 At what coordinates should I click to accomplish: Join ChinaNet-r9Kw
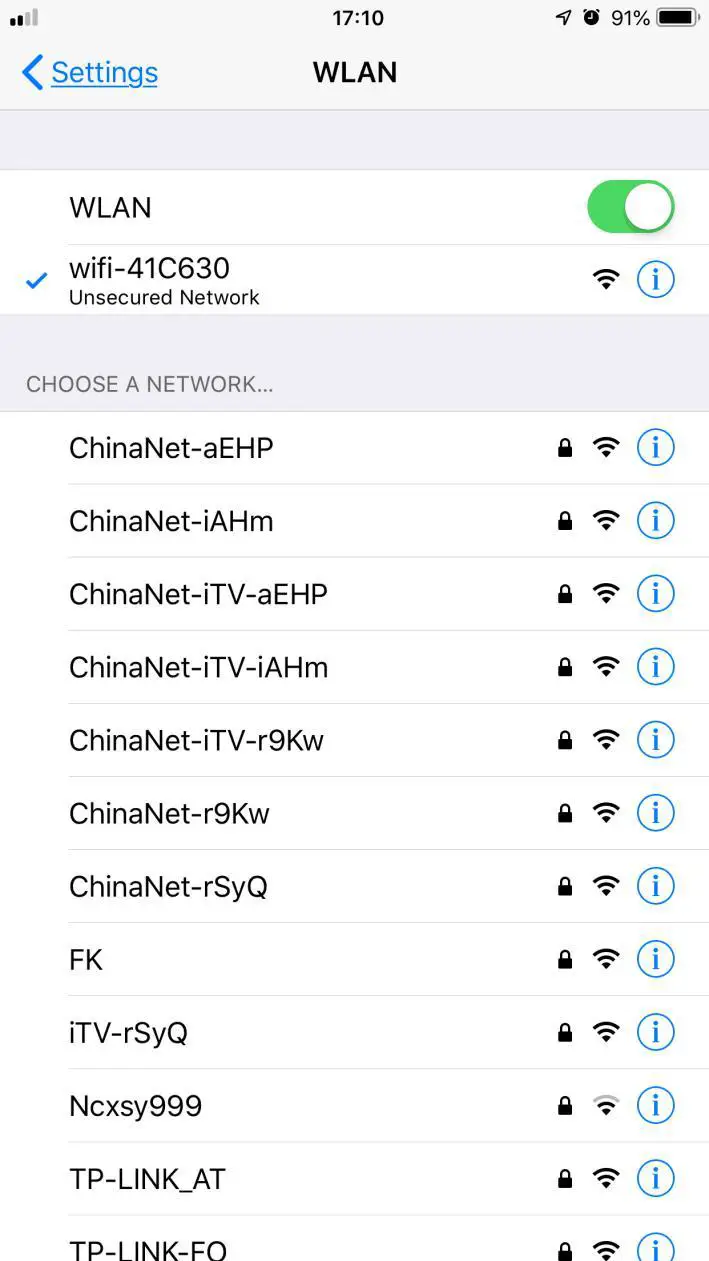tap(169, 813)
